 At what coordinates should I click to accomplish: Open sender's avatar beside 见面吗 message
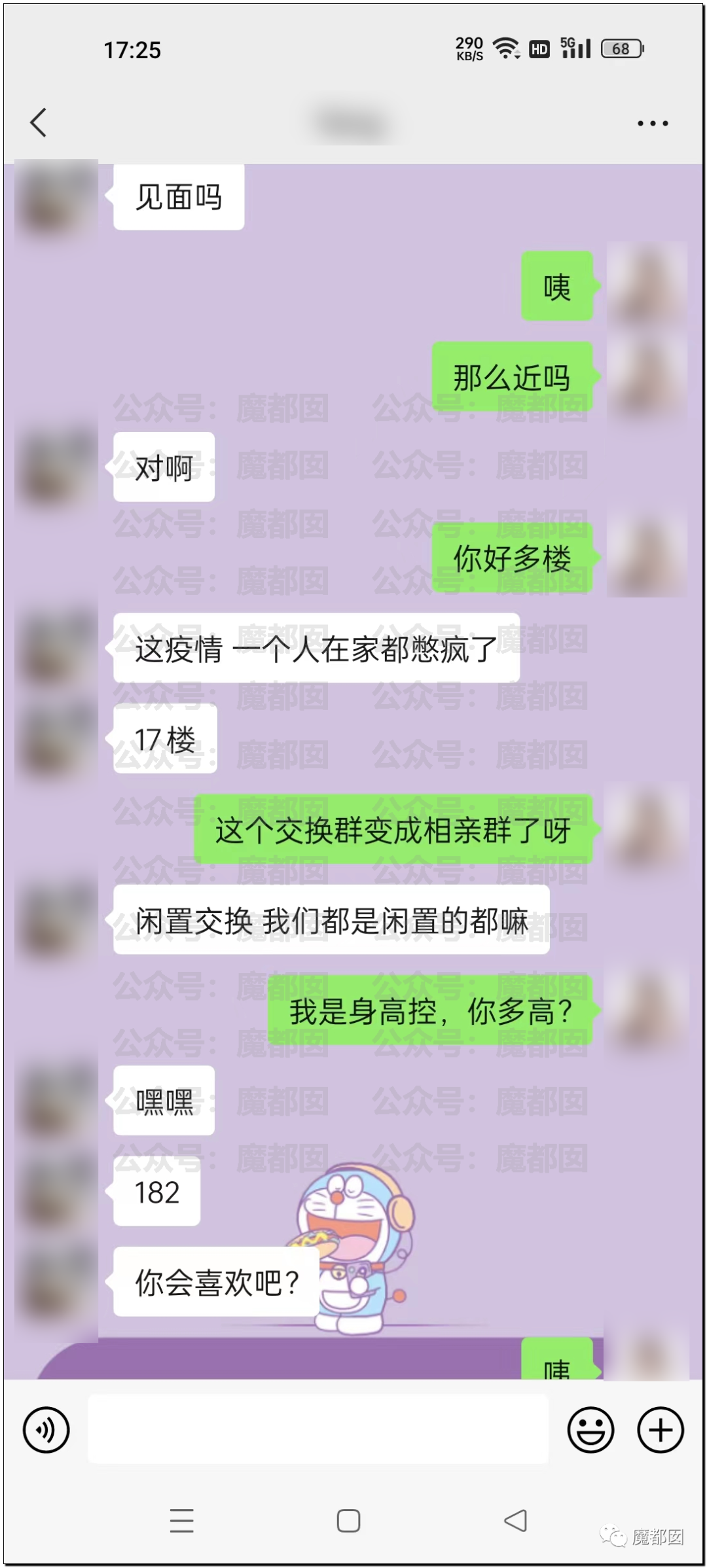[x=56, y=198]
